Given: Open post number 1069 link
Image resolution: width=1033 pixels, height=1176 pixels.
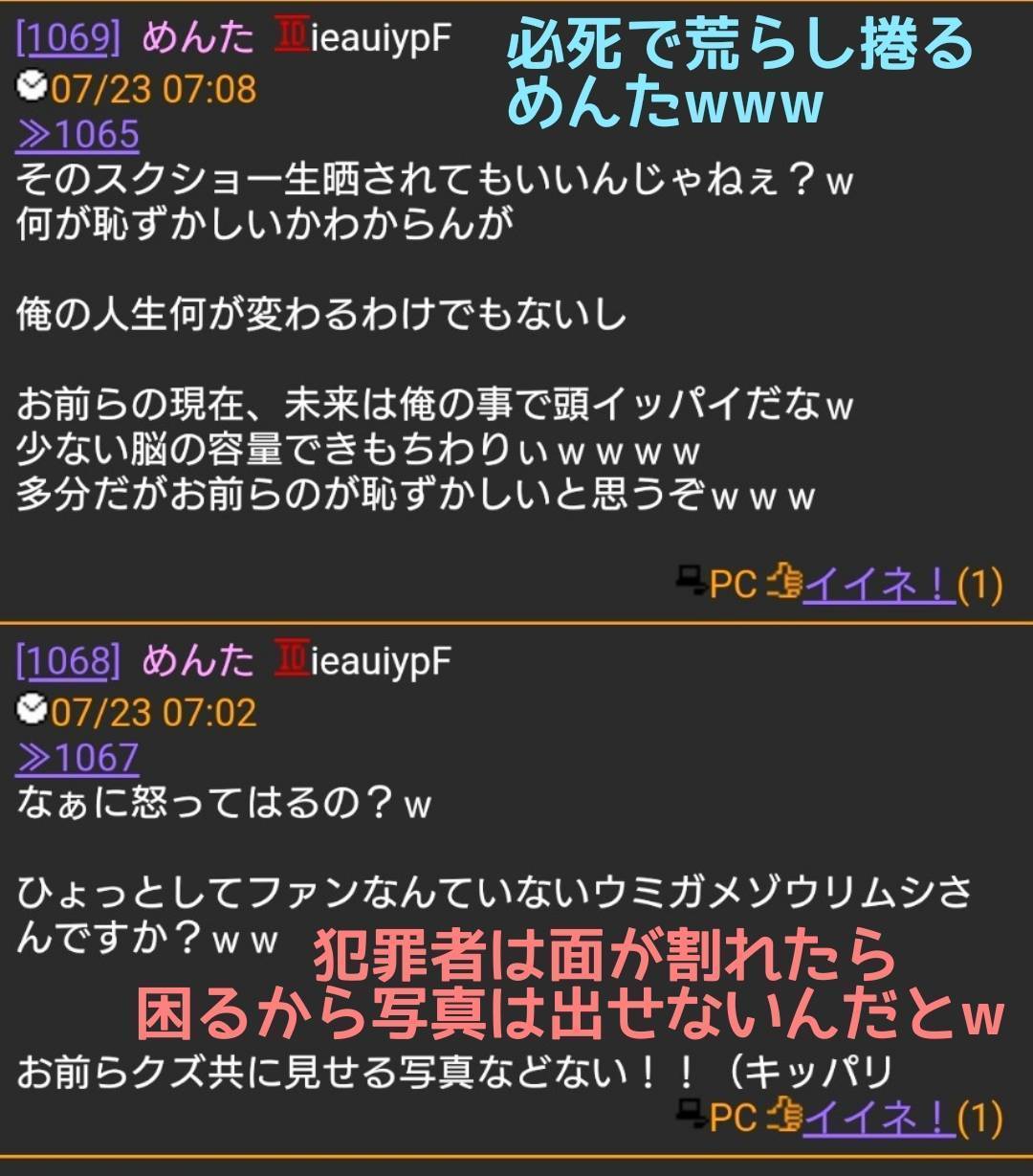Looking at the screenshot, I should [x=69, y=38].
